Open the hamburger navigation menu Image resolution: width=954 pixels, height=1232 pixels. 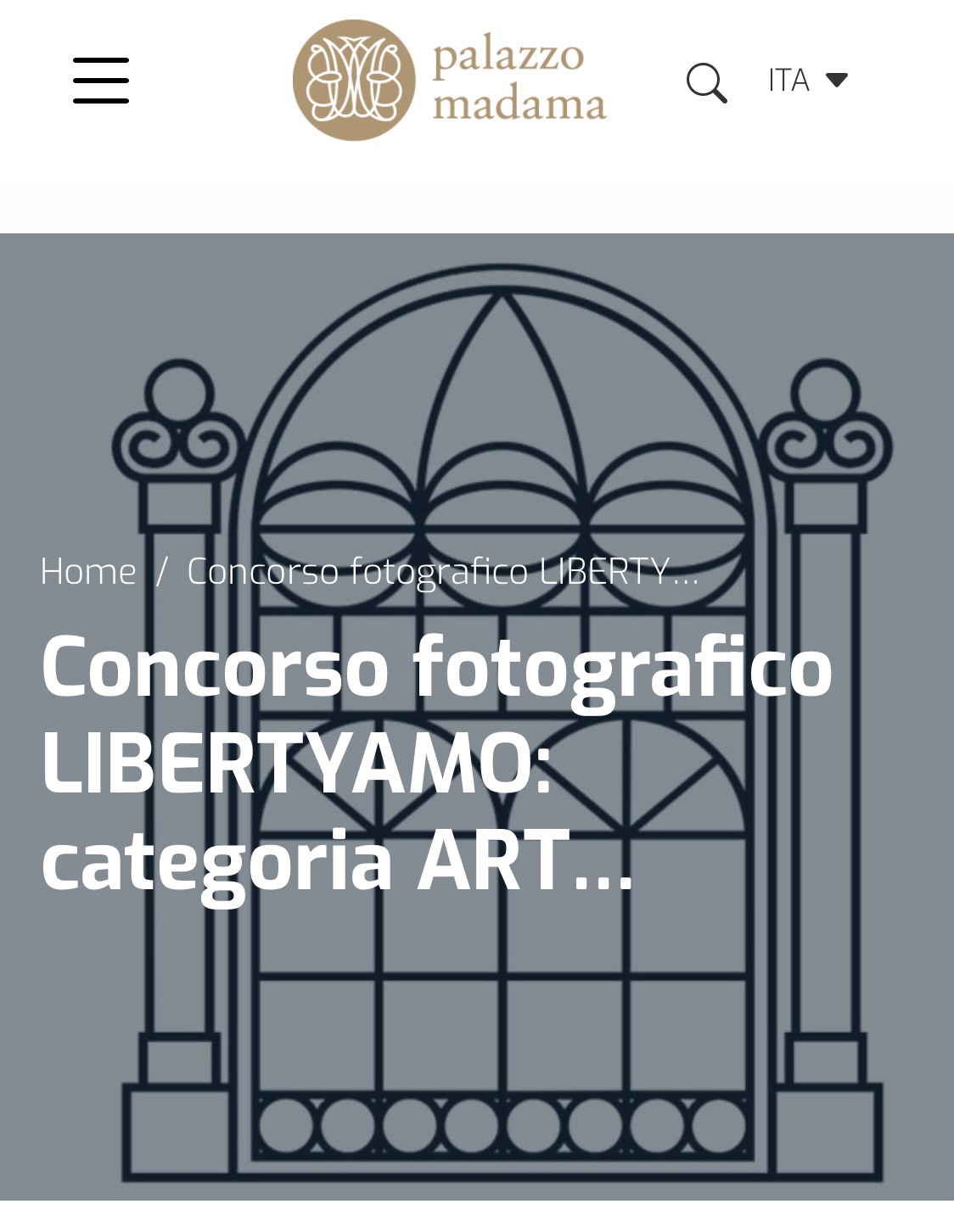(101, 81)
